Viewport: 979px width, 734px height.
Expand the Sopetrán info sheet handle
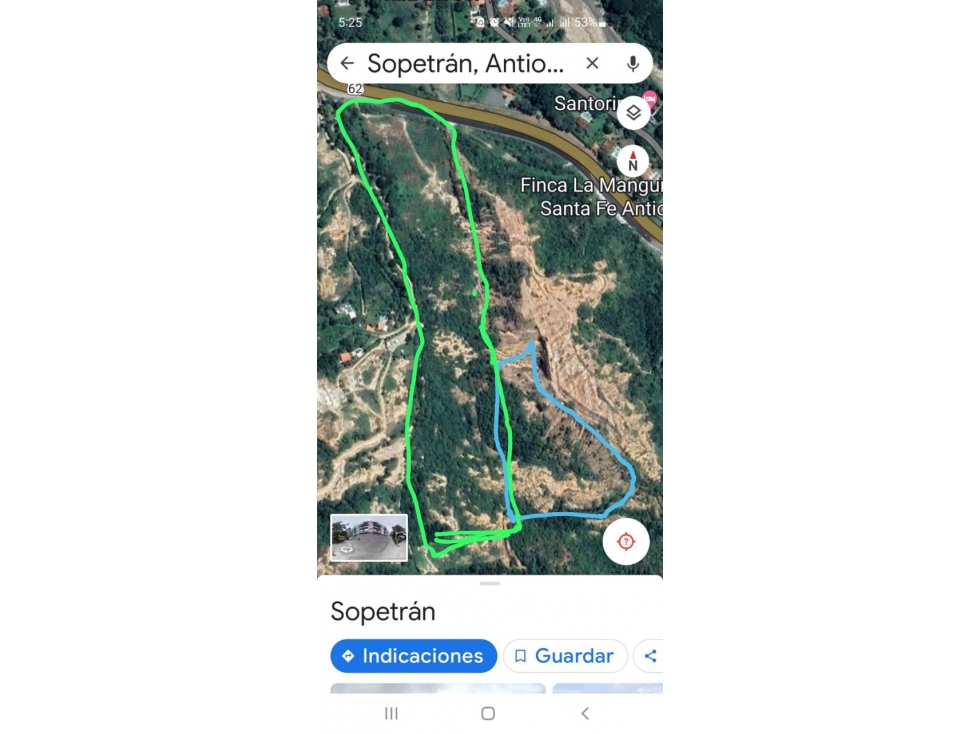click(489, 583)
